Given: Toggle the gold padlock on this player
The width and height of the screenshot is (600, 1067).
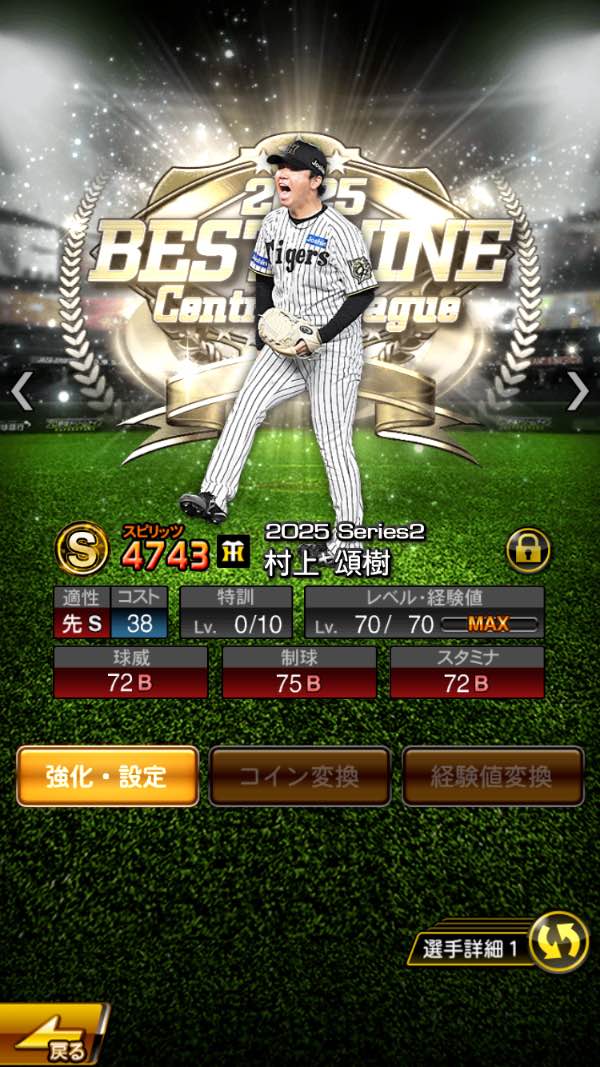Looking at the screenshot, I should pos(528,550).
